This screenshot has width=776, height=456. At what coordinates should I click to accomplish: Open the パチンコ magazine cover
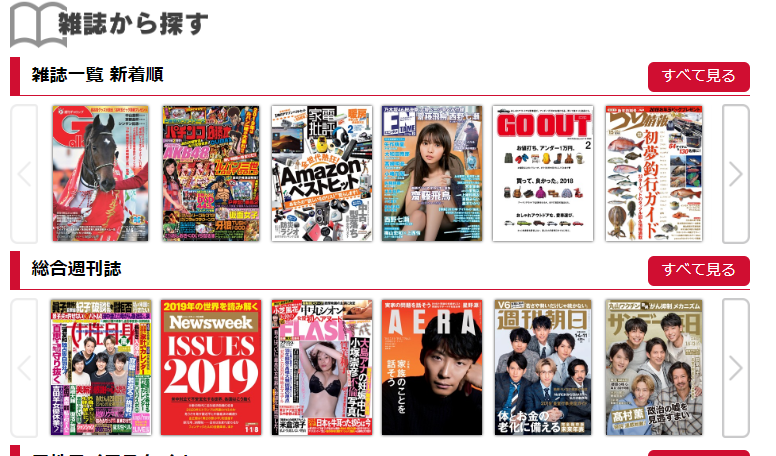point(211,173)
